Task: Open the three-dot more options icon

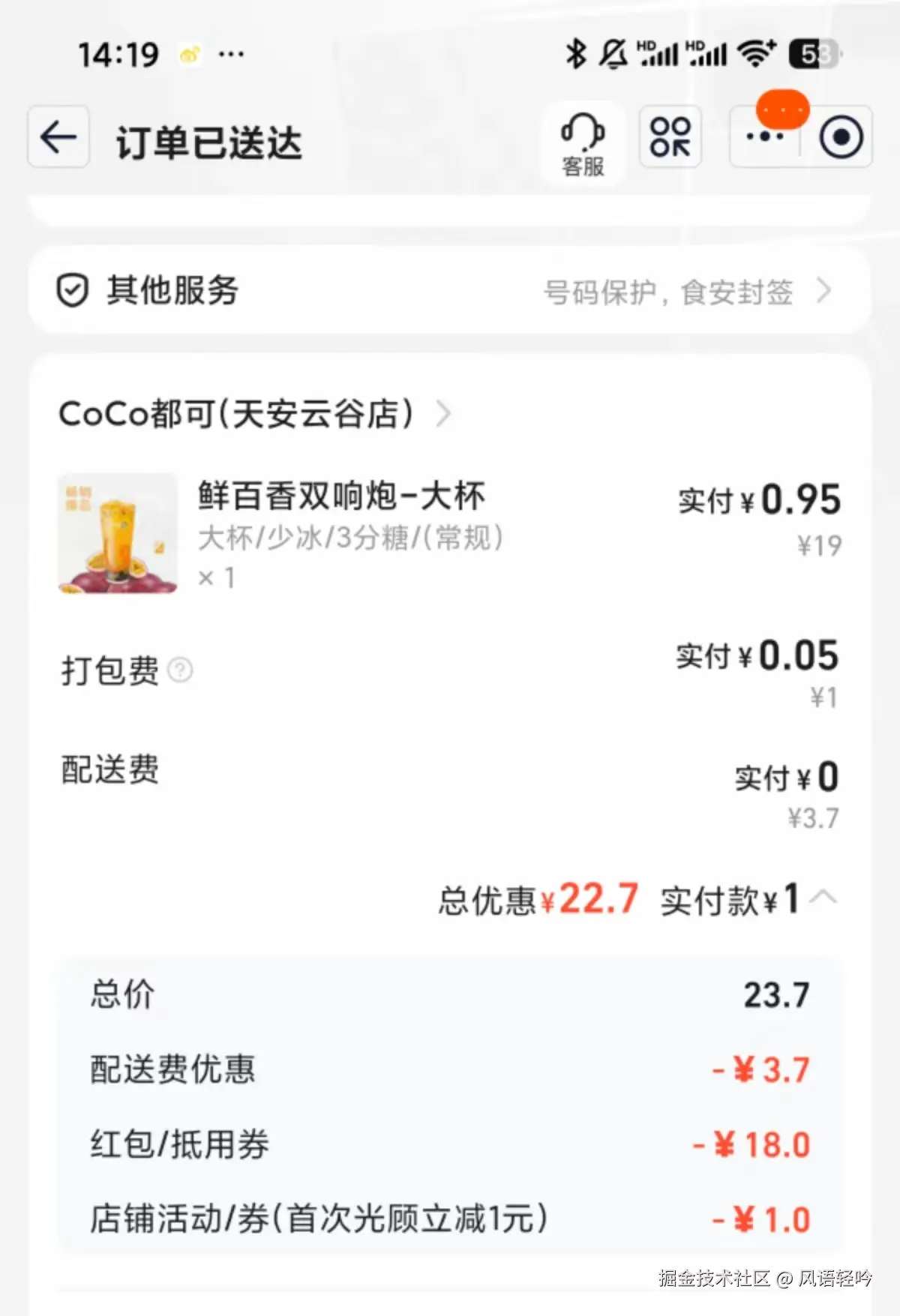Action: (763, 137)
